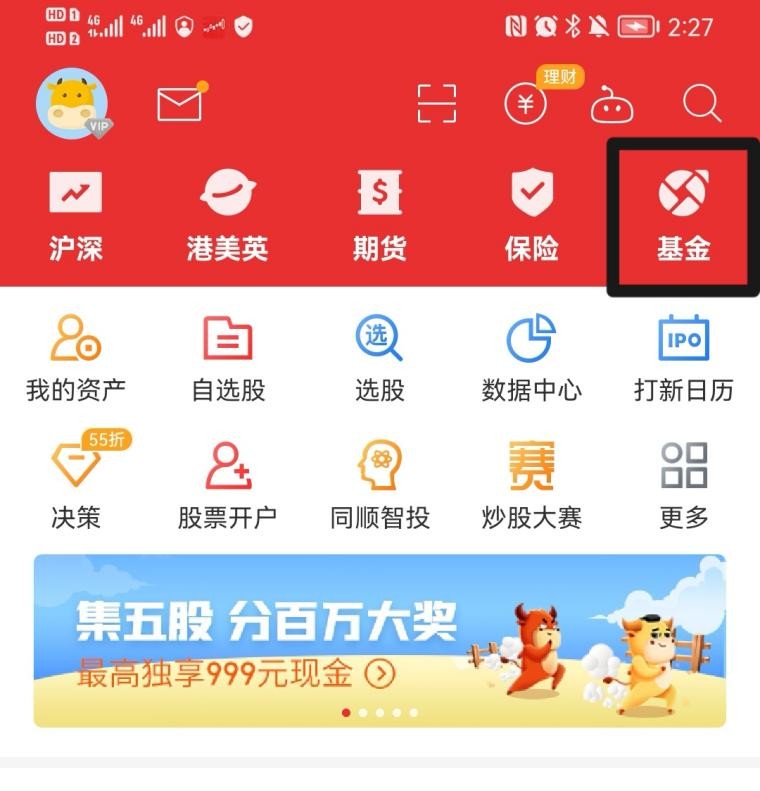Switch to 港美英 market section
Viewport: 760px width, 791px height.
coord(228,215)
